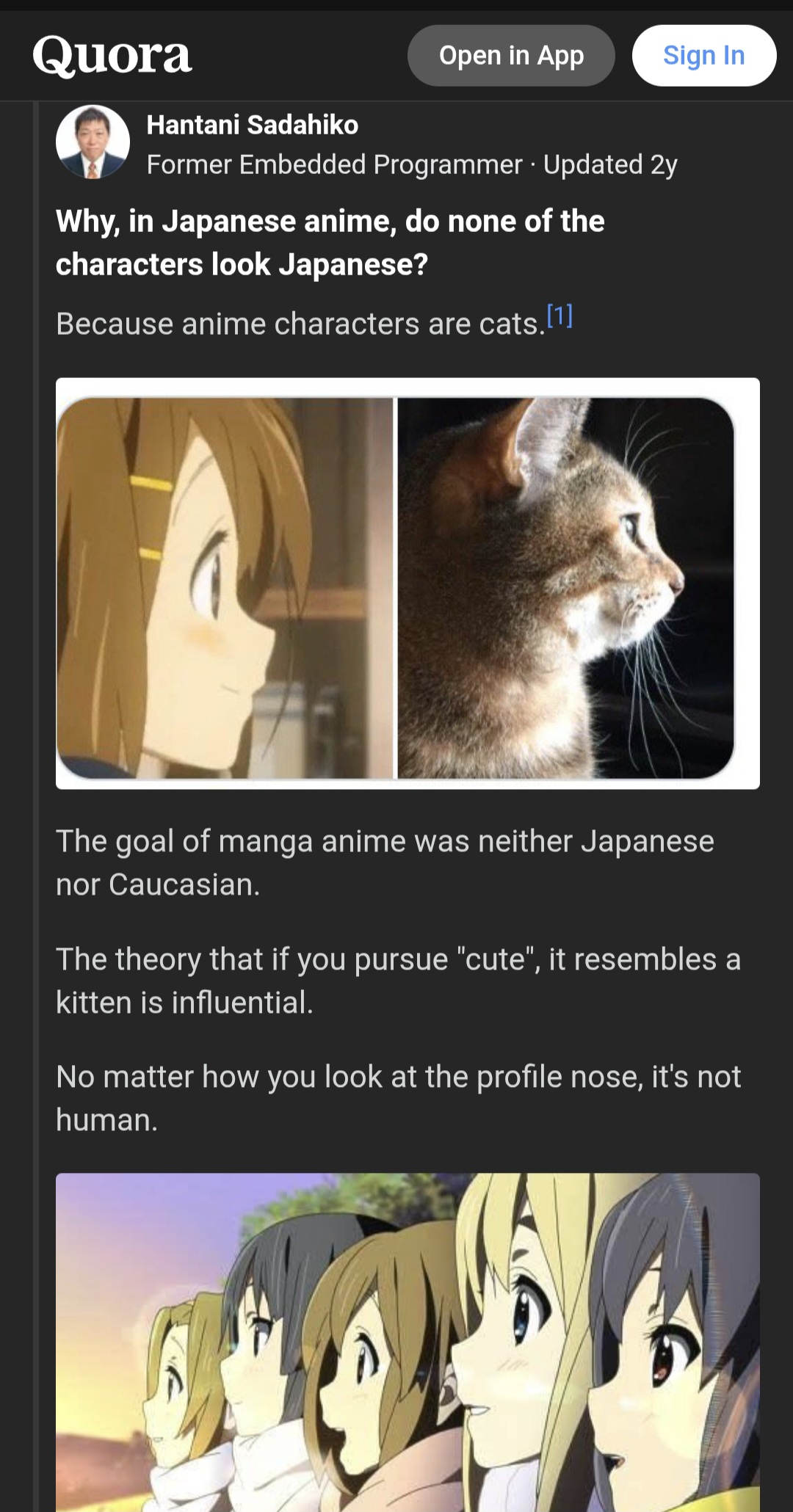793x1512 pixels.
Task: View the anime girl and cat comparison image
Action: point(408,584)
